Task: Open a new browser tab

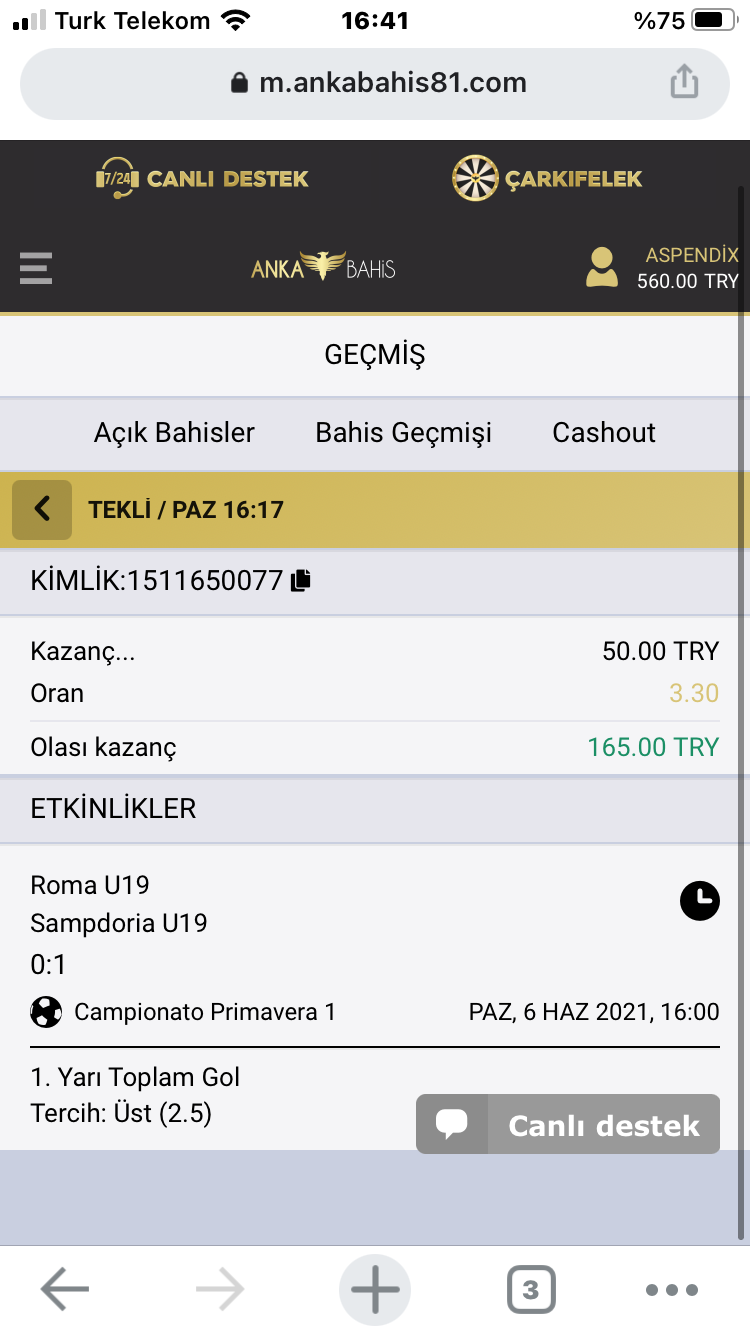Action: point(375,1290)
